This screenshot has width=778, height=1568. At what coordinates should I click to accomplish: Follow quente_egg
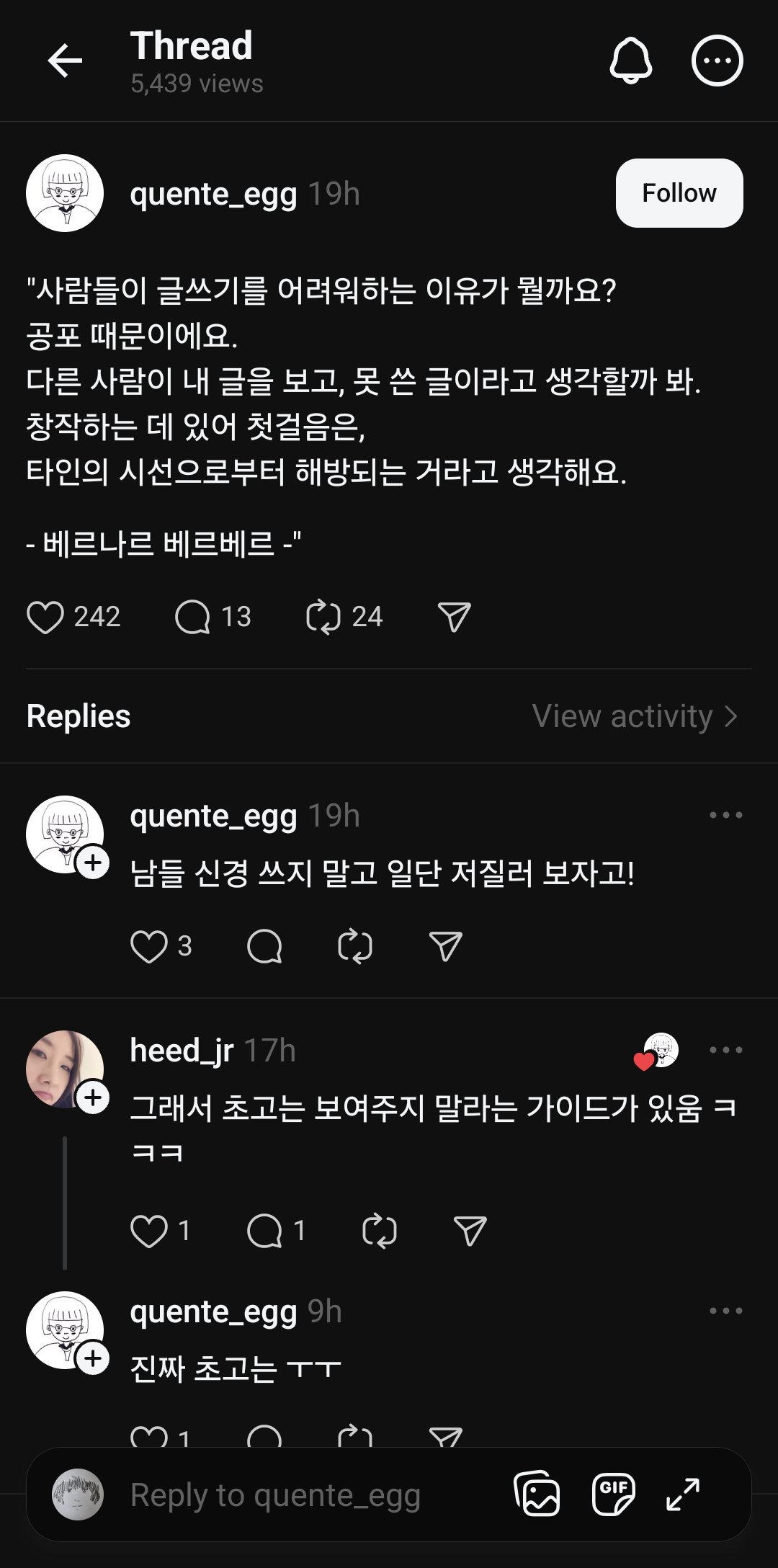(x=679, y=193)
